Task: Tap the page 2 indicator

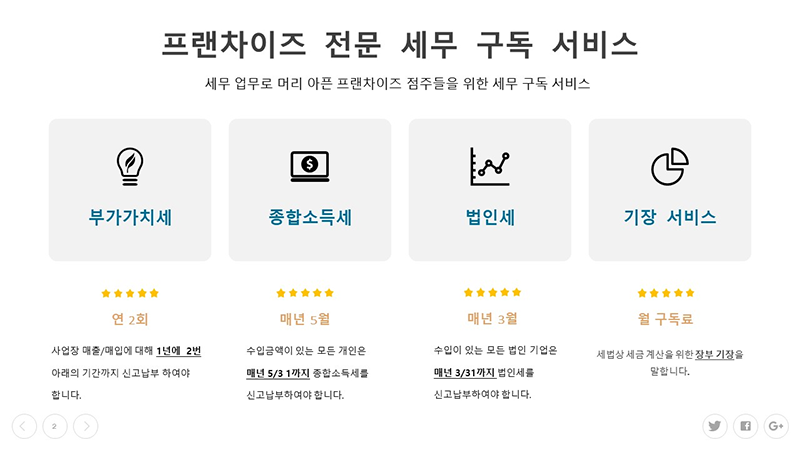Action: (x=55, y=426)
